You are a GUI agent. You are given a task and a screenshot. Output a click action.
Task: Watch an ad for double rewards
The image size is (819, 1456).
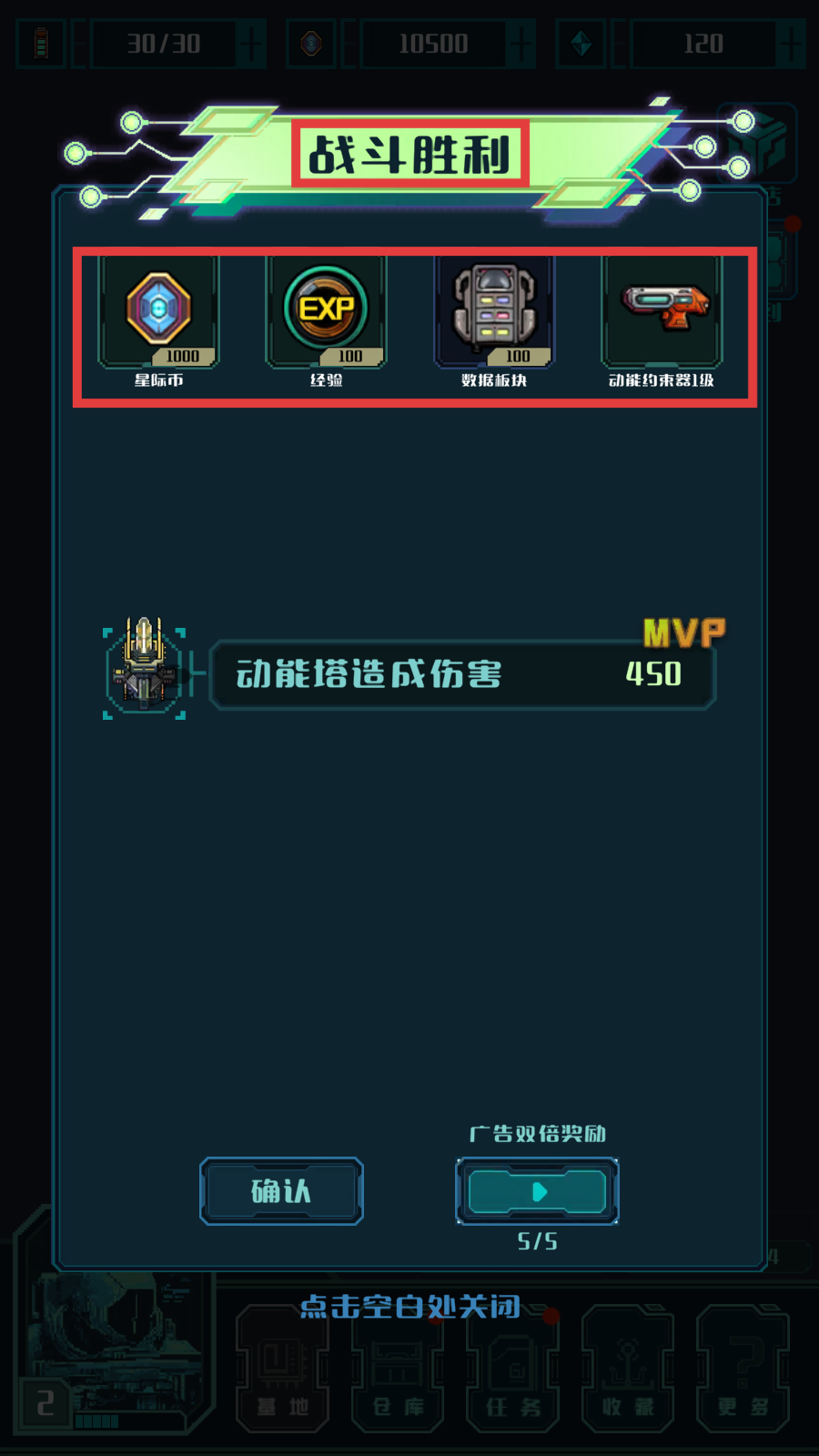coord(537,1191)
